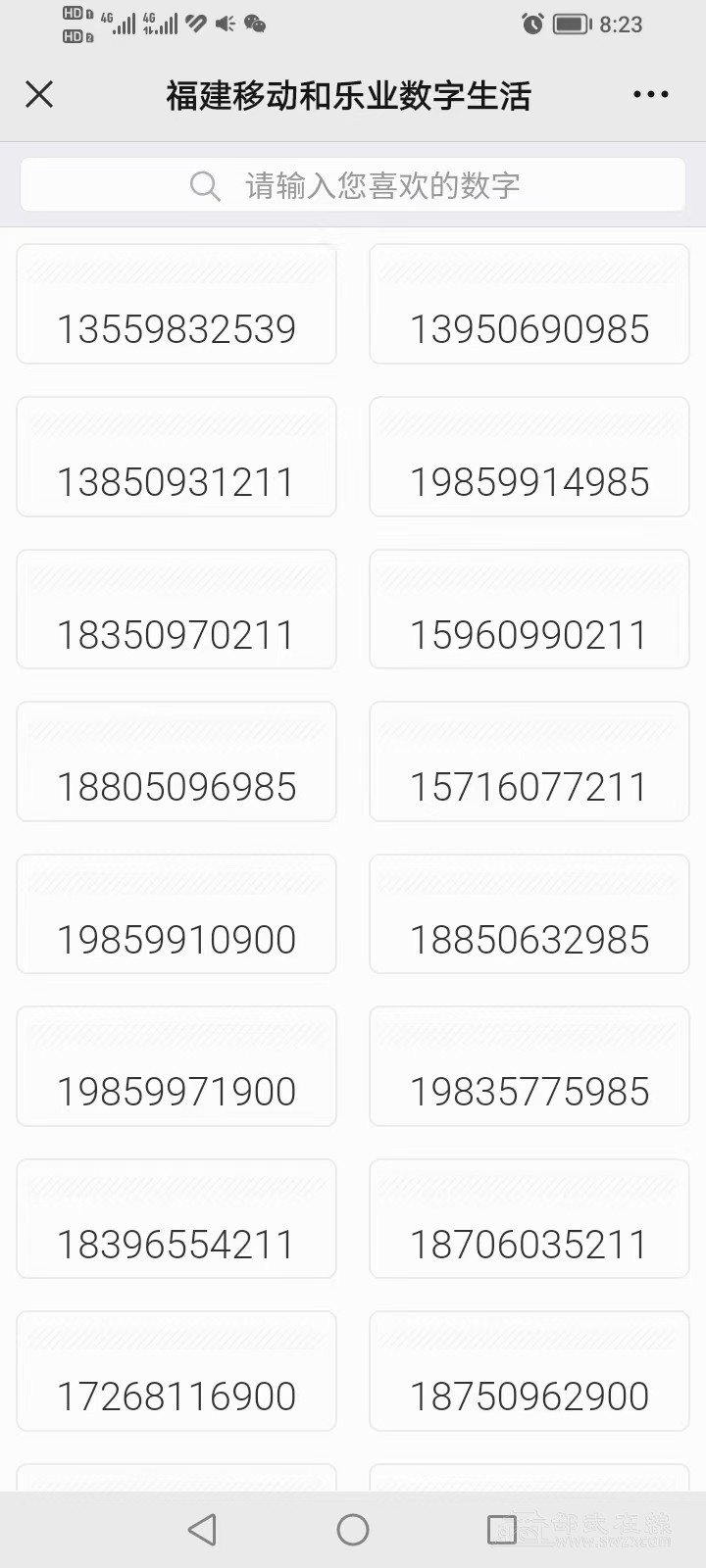
Task: Choose number 13950690985
Action: coord(529,306)
